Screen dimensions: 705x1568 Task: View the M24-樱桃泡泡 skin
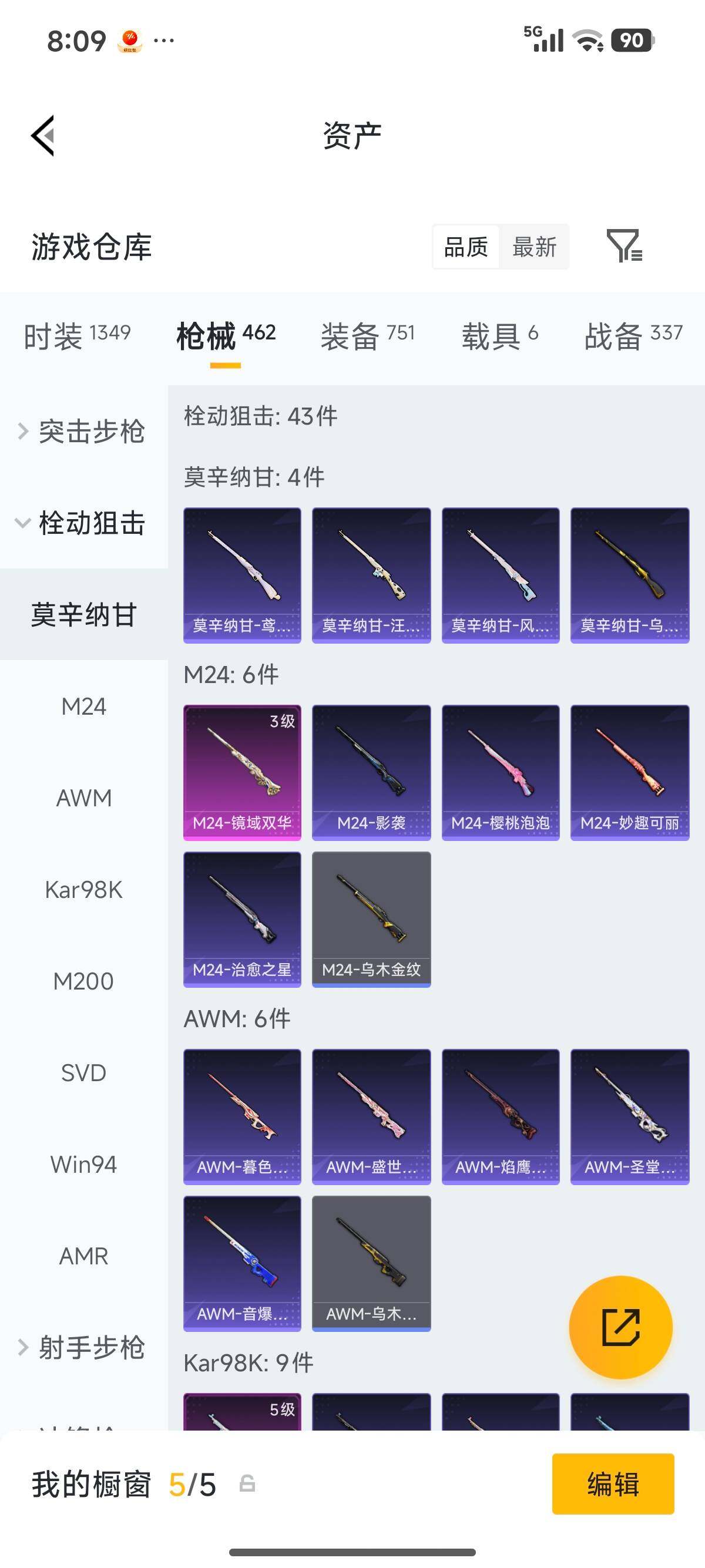(x=501, y=772)
